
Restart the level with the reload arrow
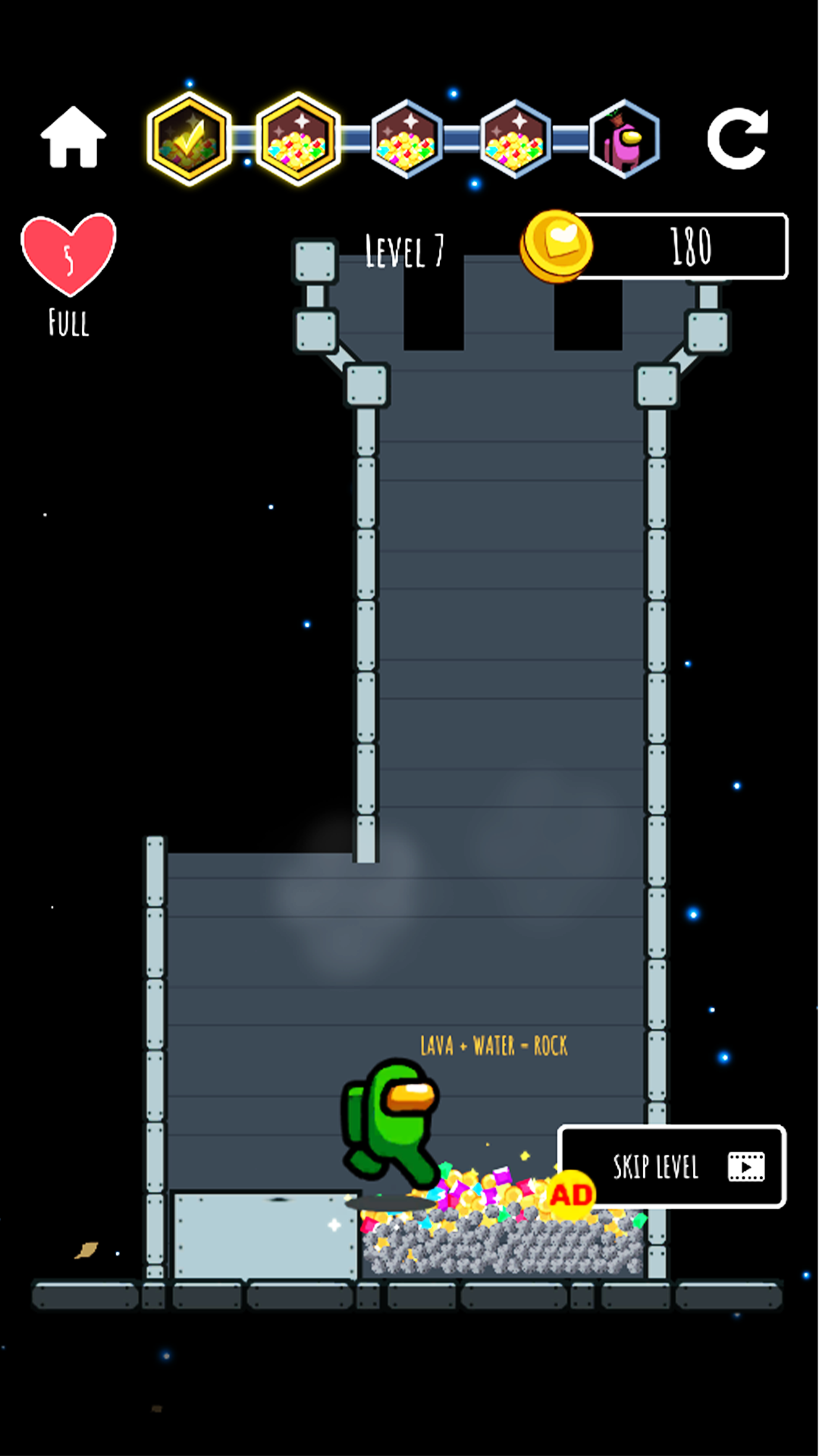pyautogui.click(x=738, y=138)
